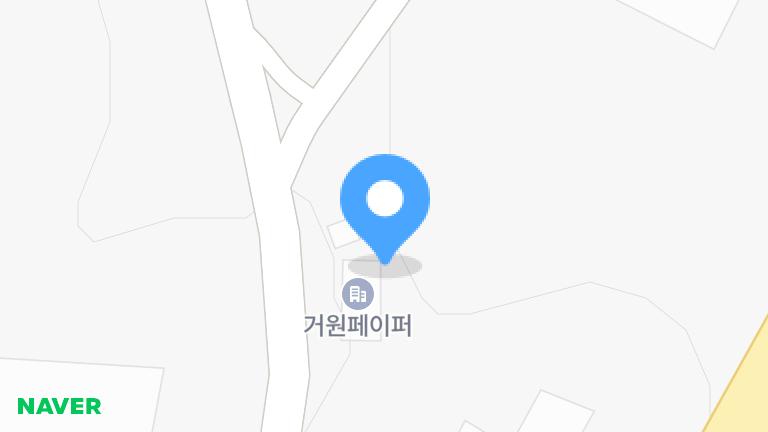The height and width of the screenshot is (432, 768).
Task: Open the 거원페이퍼 place marker
Action: tap(357, 294)
